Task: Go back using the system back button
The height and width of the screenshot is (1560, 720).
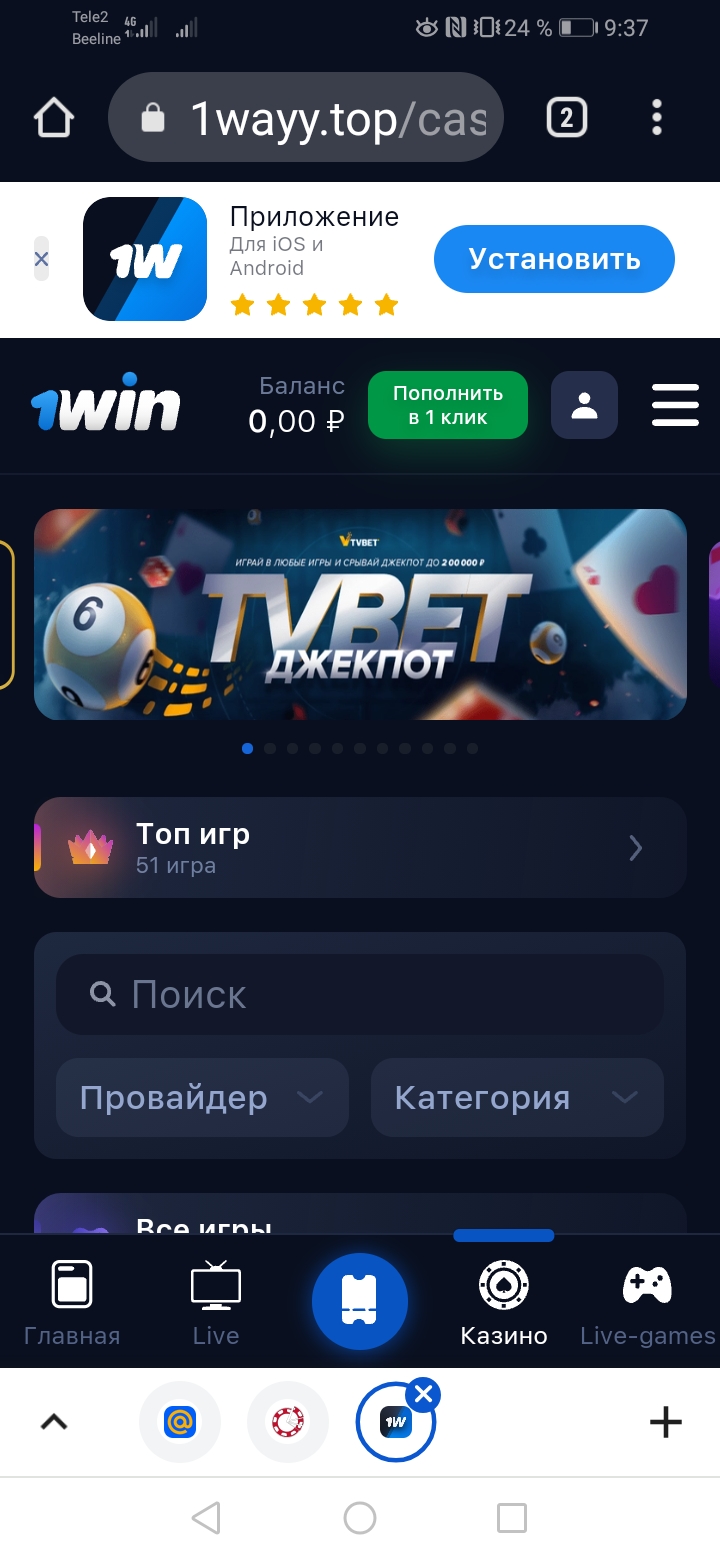Action: [x=206, y=1518]
